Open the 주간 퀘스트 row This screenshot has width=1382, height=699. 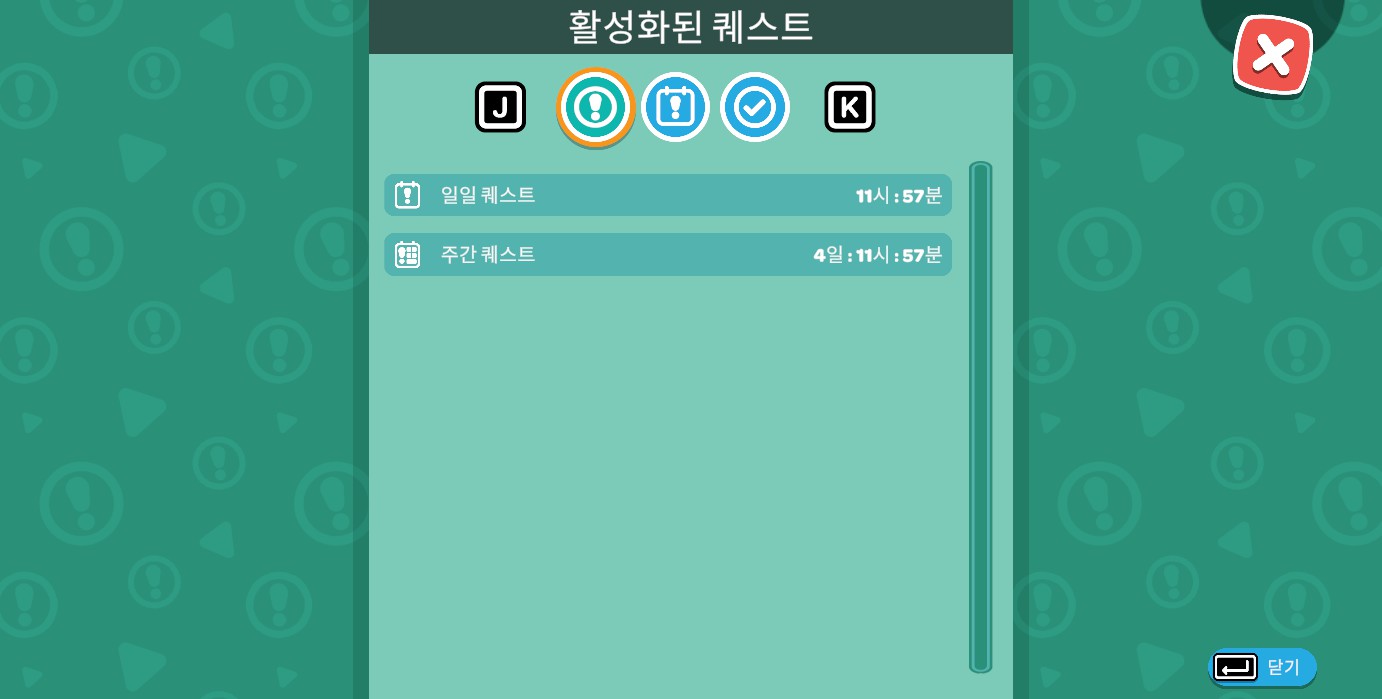click(667, 254)
